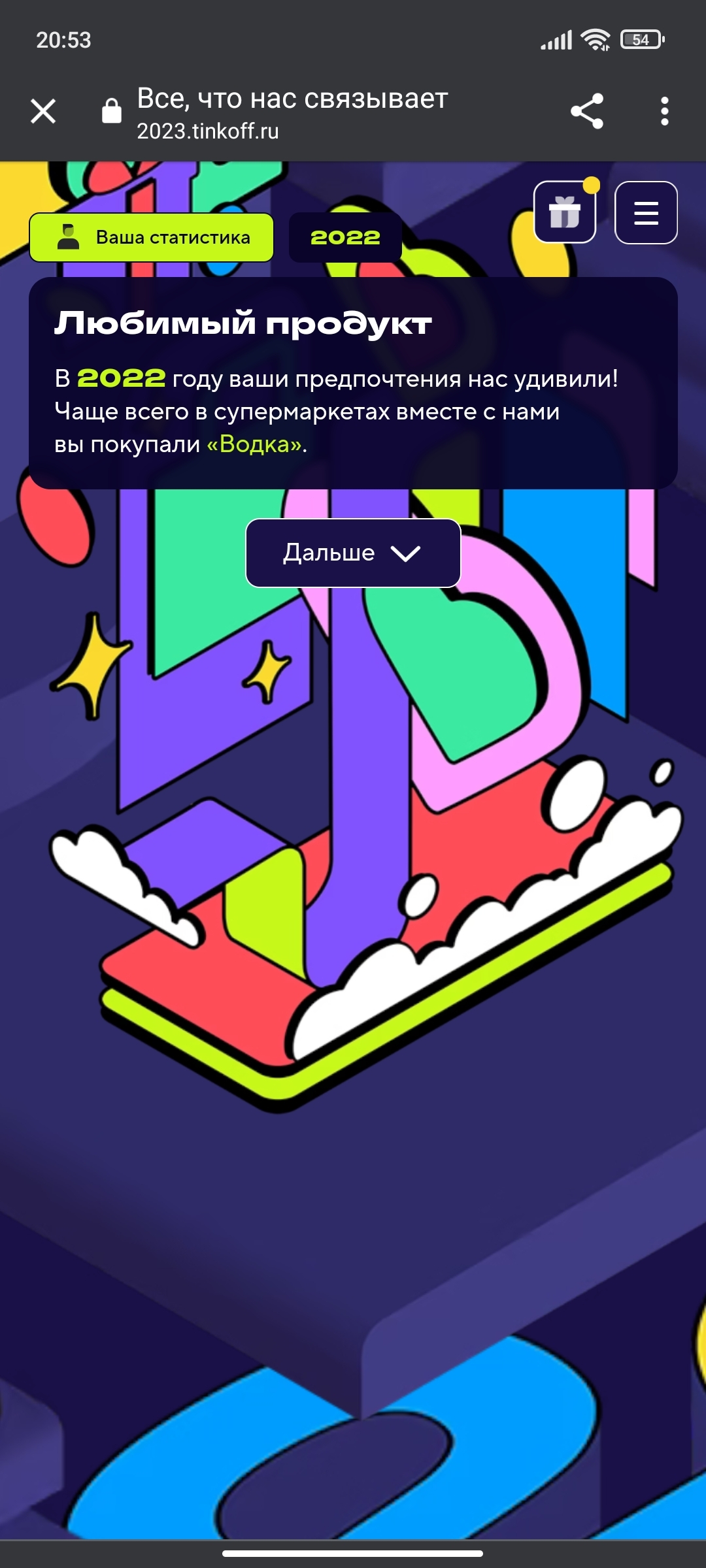Open the hamburger menu
706x1568 pixels.
click(646, 212)
